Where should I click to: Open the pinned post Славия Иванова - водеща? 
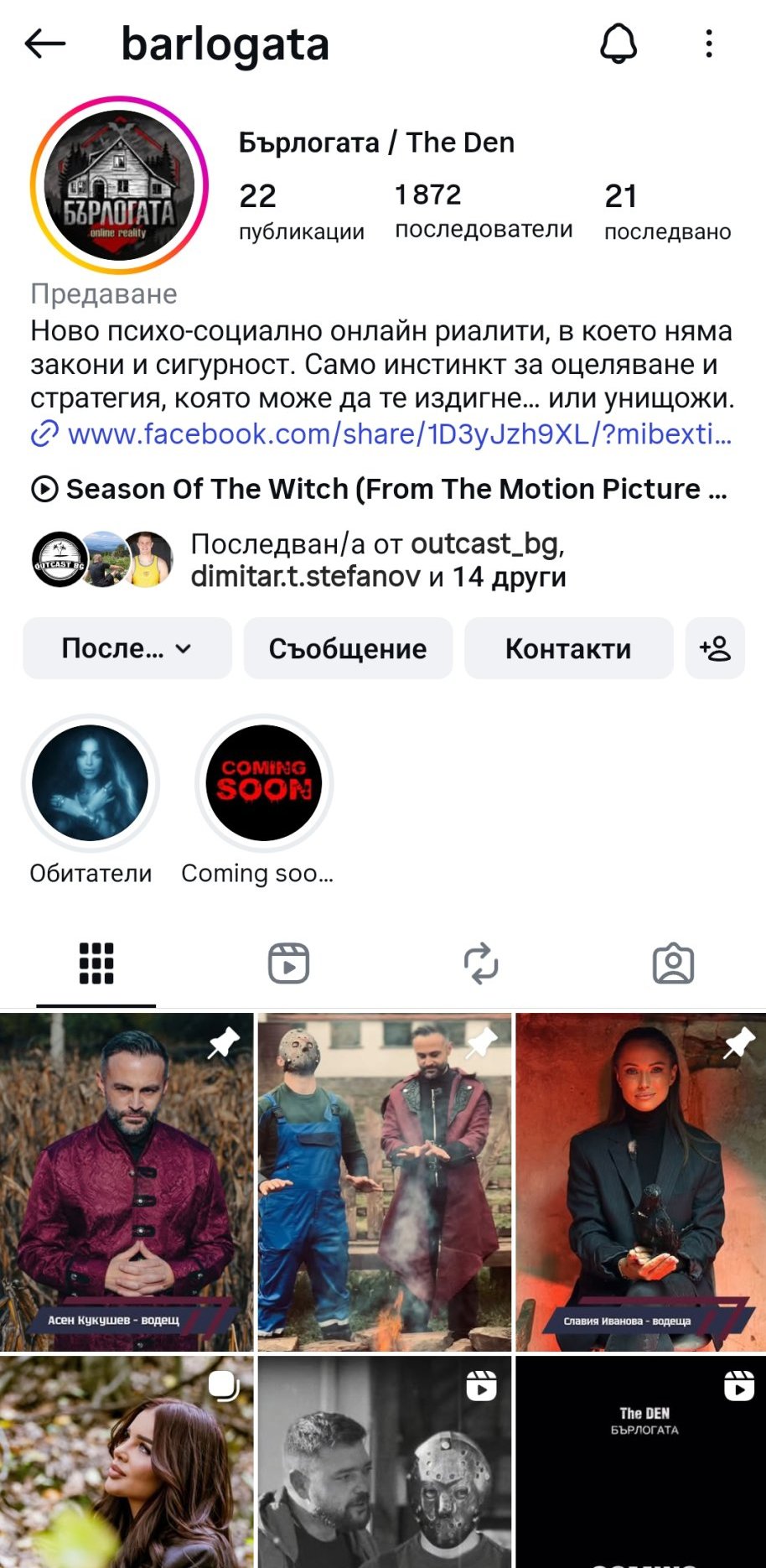click(x=640, y=1181)
